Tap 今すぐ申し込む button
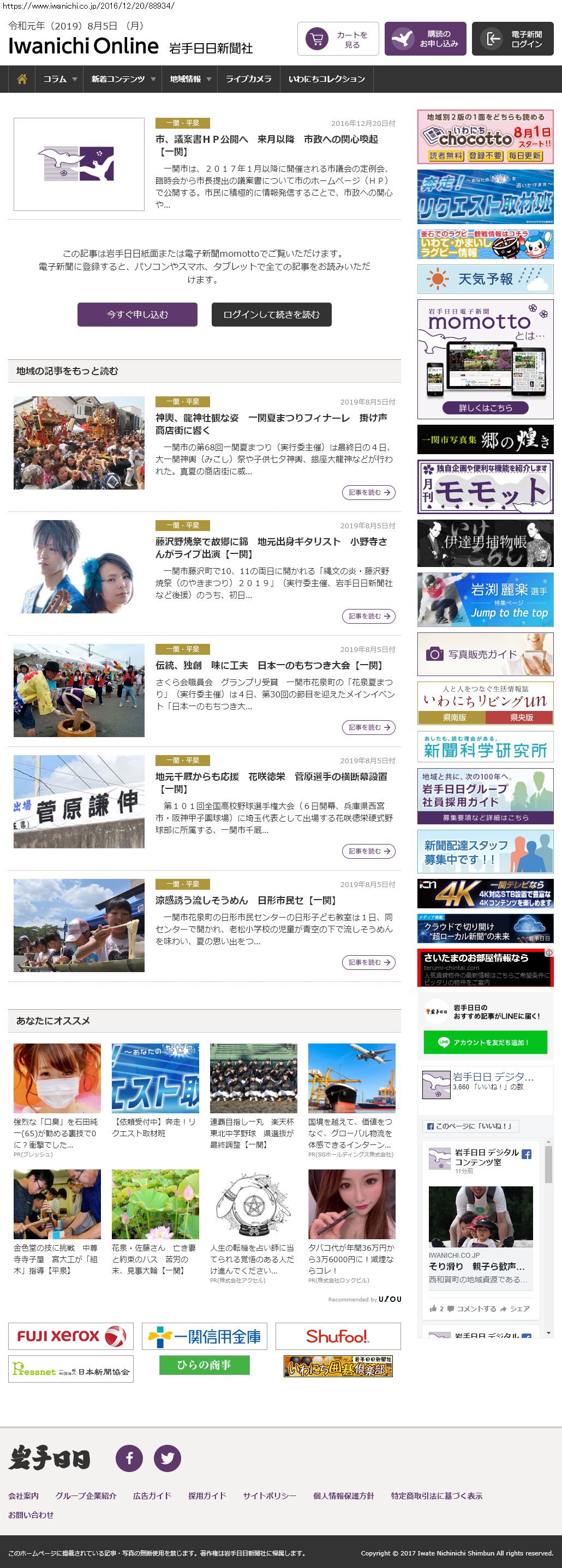 coord(137,315)
